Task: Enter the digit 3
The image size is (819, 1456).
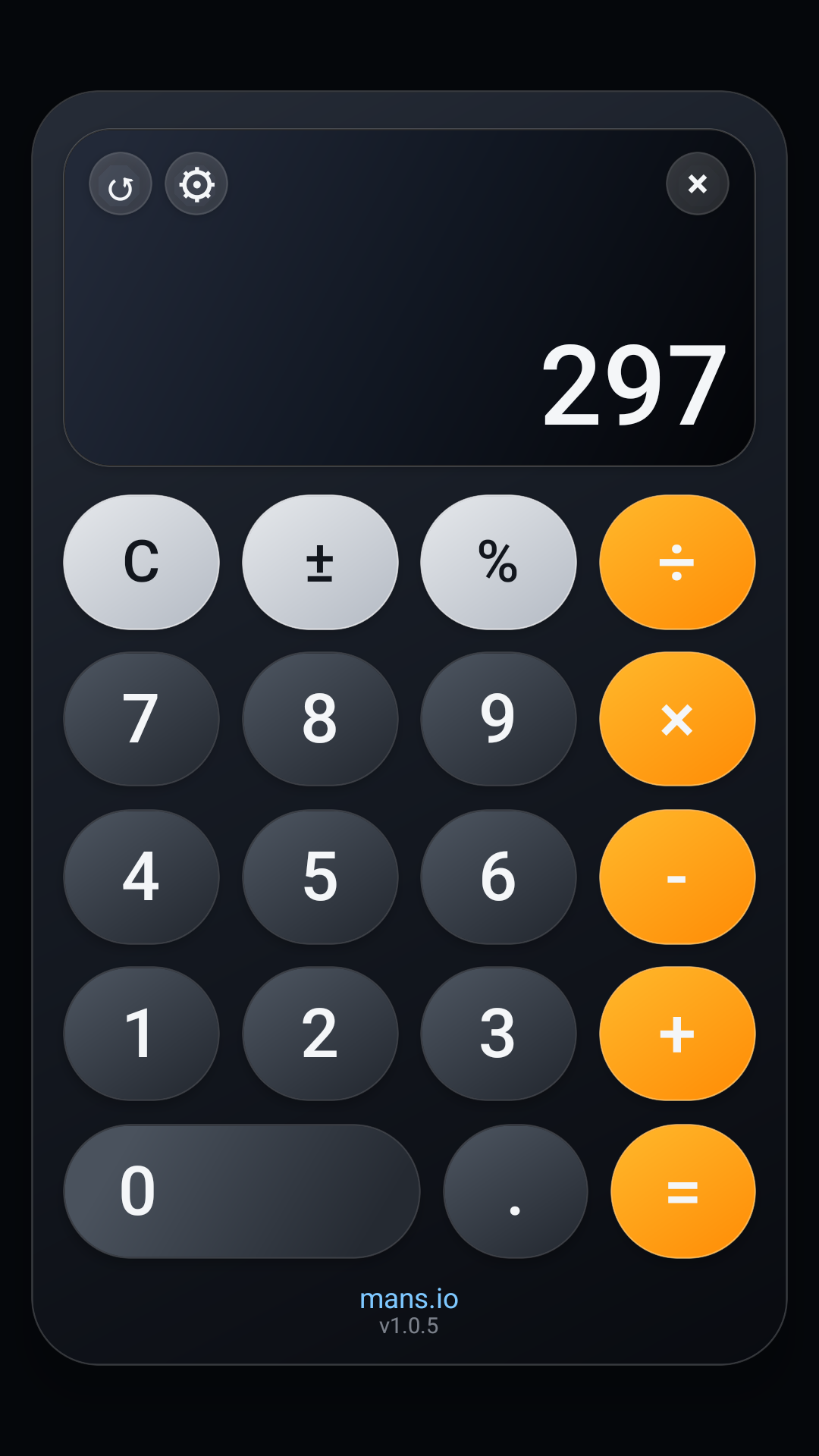Action: (498, 1034)
